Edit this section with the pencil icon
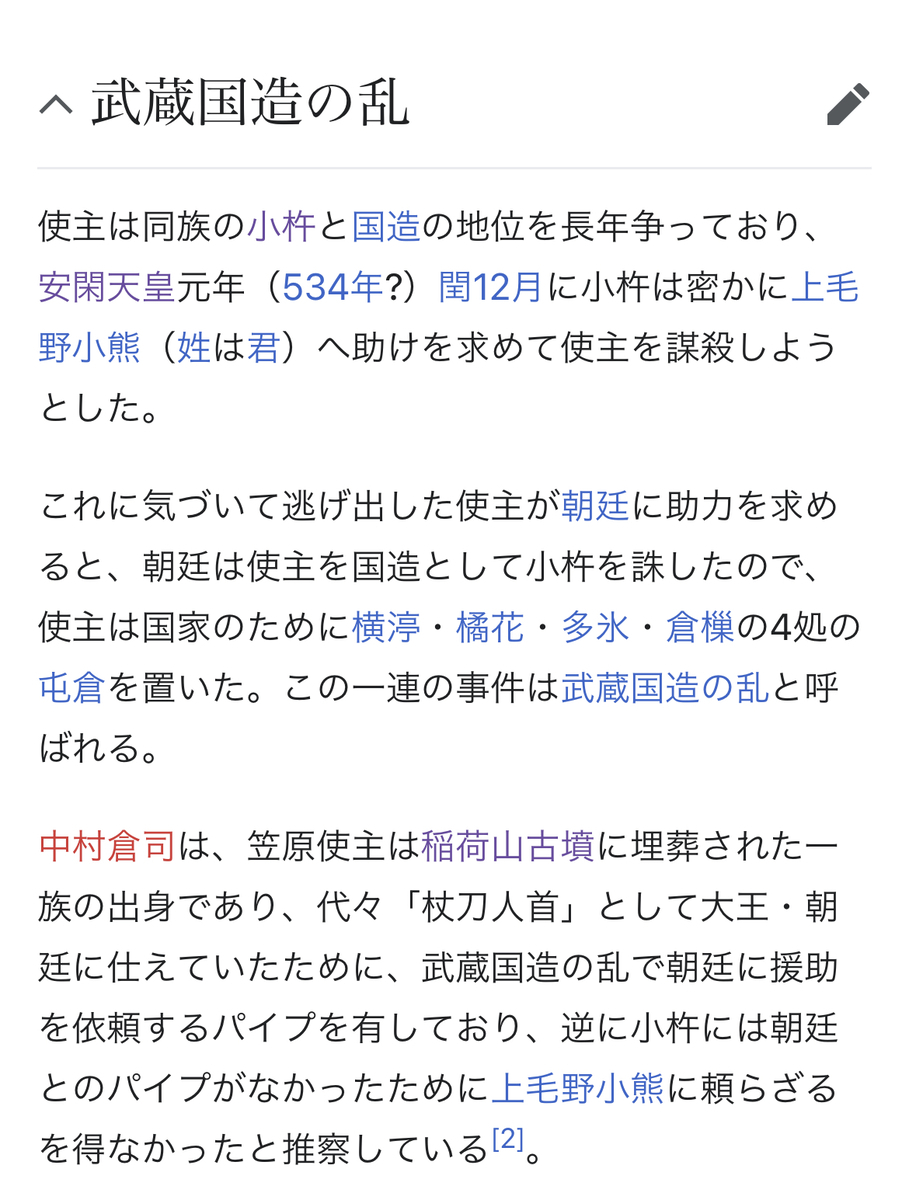This screenshot has width=909, height=1200. [x=848, y=104]
